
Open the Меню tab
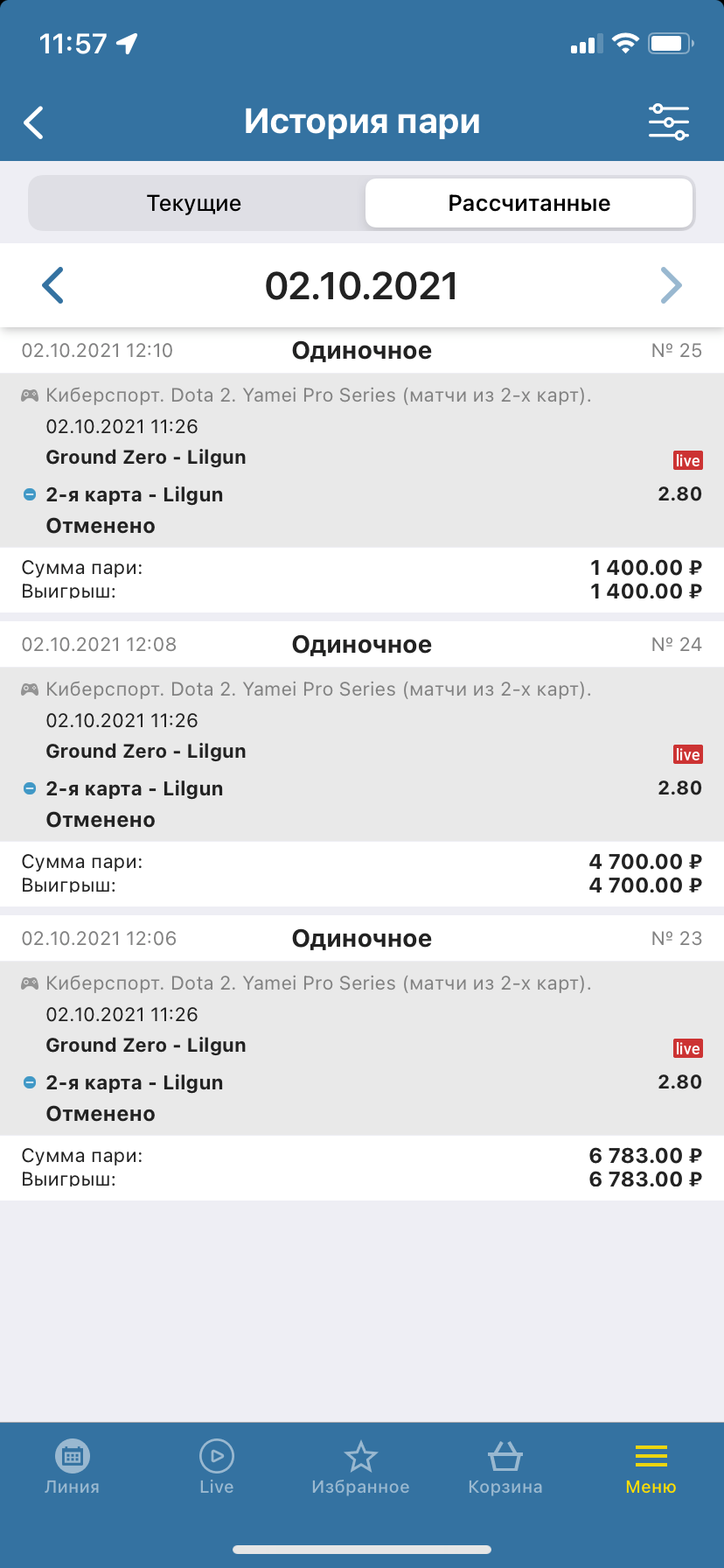click(651, 1467)
